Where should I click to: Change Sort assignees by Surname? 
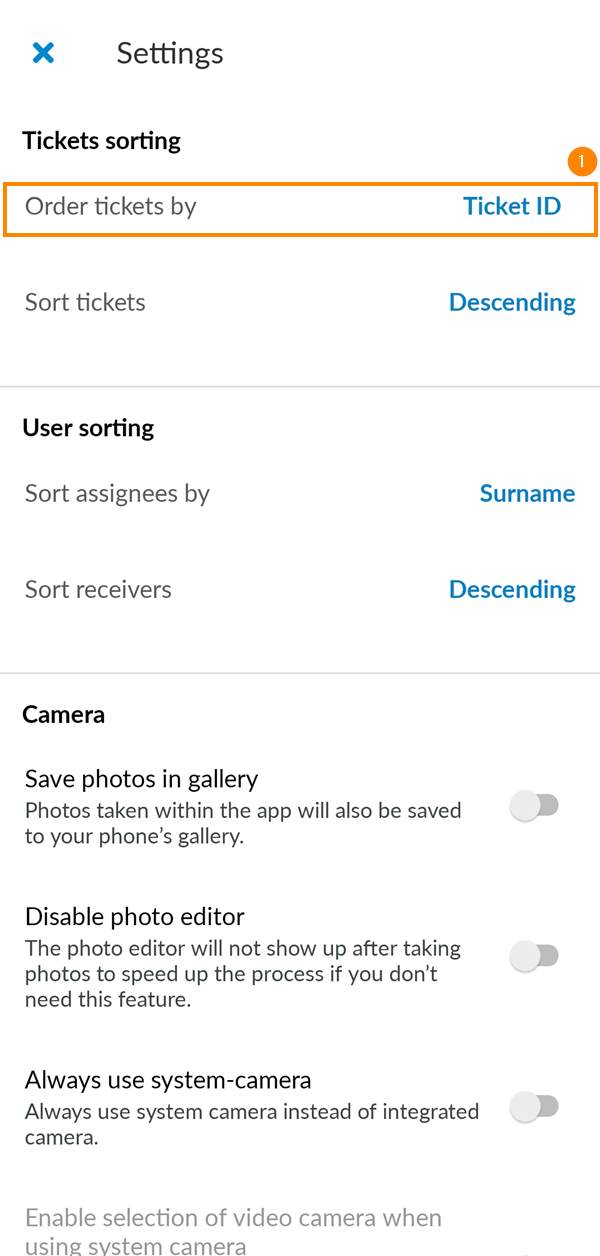526,493
